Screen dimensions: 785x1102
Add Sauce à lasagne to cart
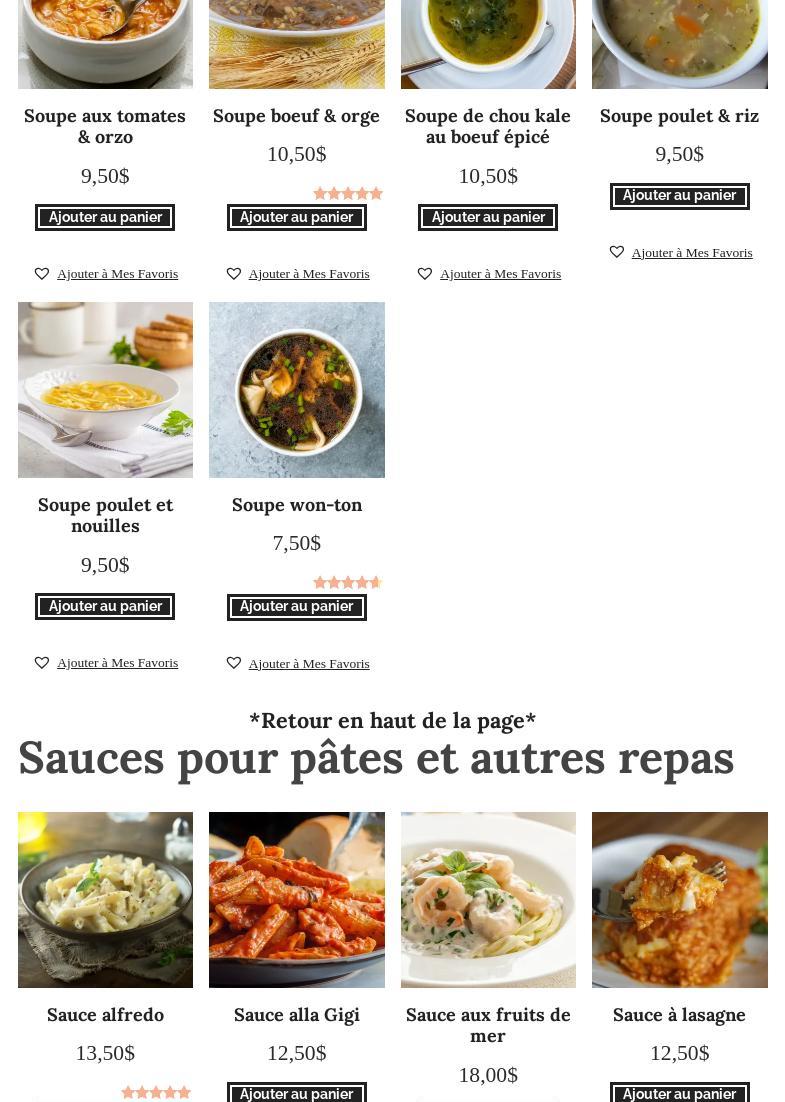pyautogui.click(x=679, y=1093)
